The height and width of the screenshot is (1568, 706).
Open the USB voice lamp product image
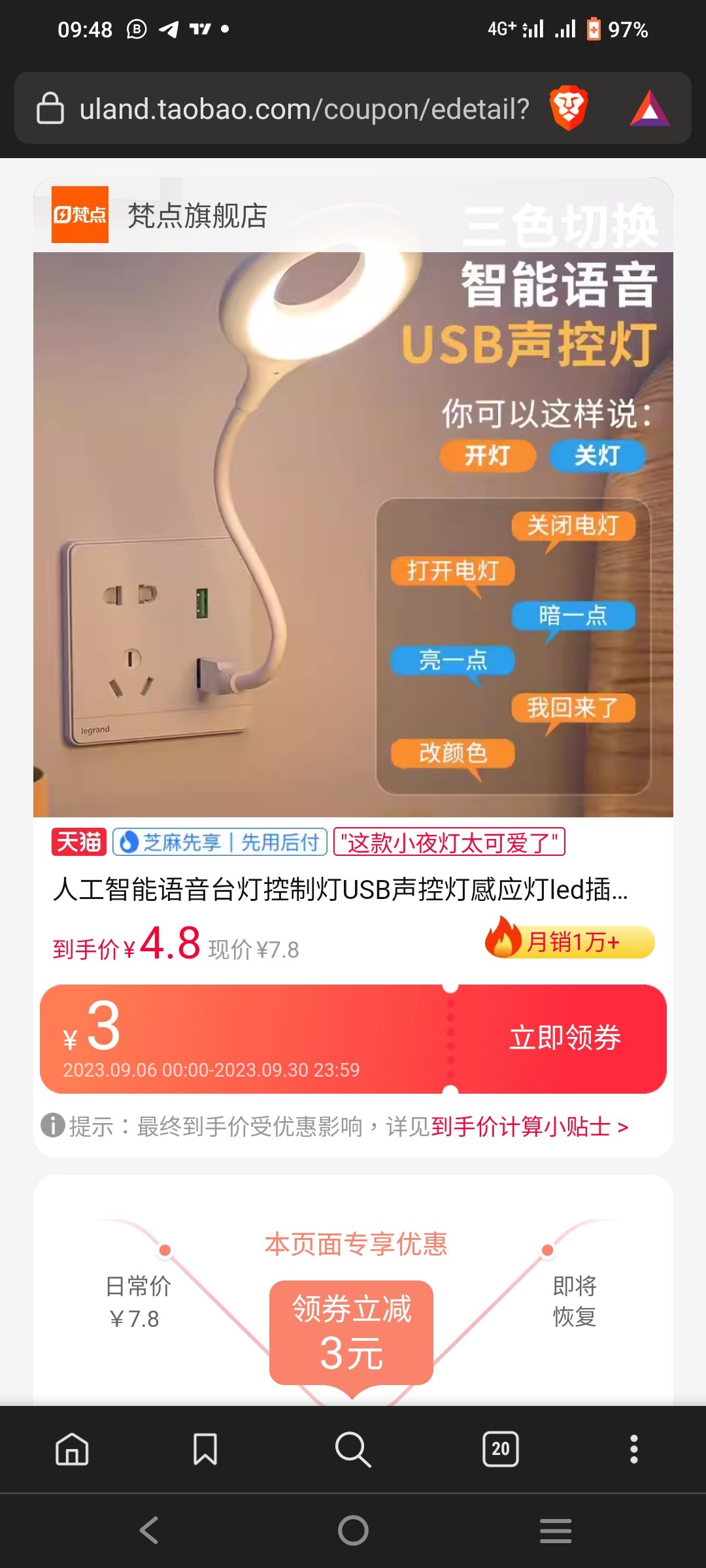353,534
